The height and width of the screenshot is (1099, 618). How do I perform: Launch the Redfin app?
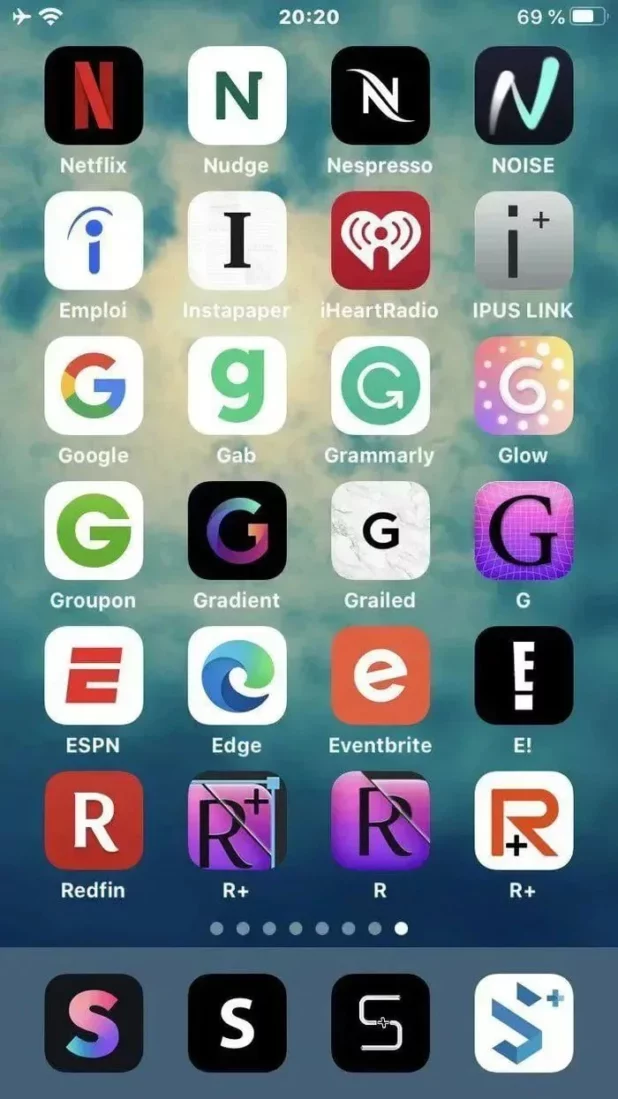tap(94, 821)
